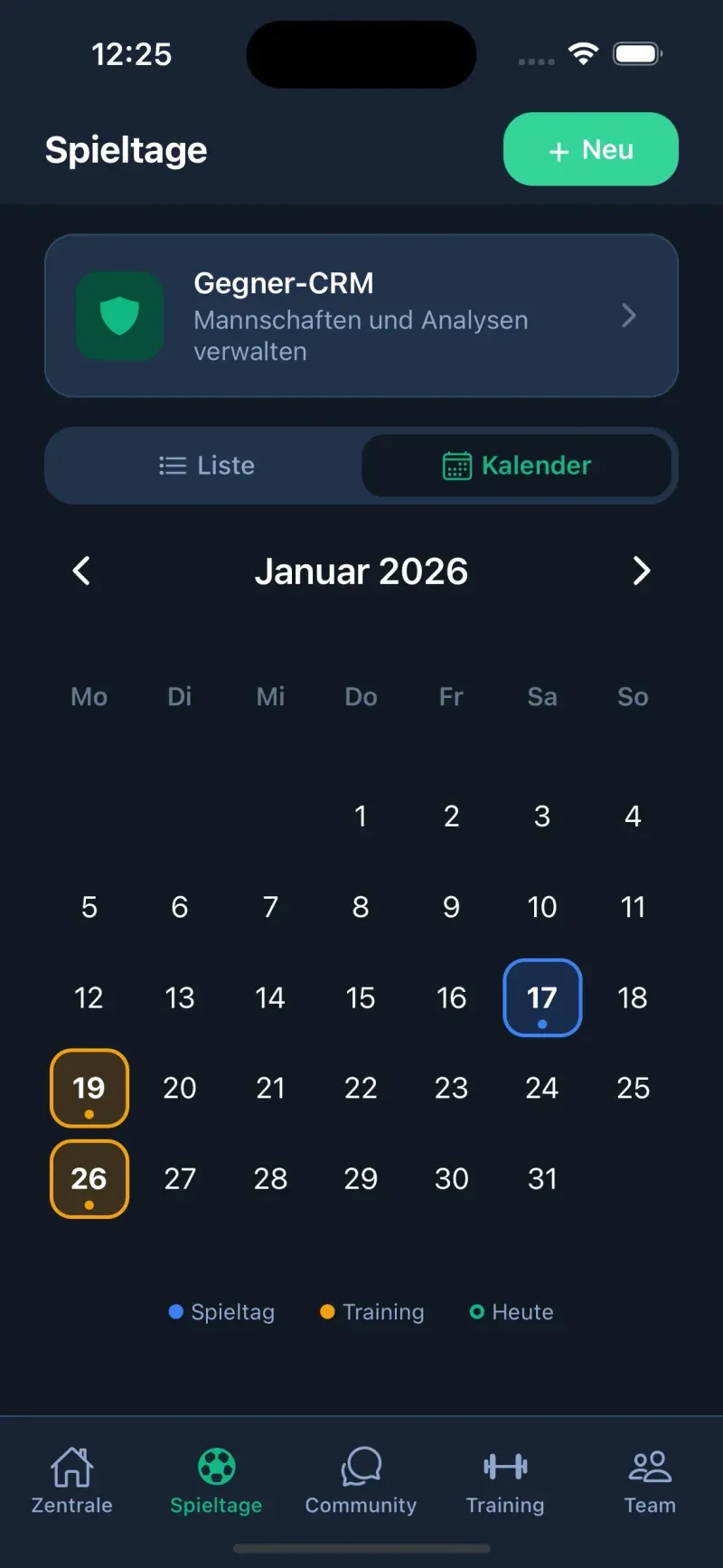Pick January 1 in the calendar
This screenshot has width=723, height=1568.
pyautogui.click(x=361, y=817)
